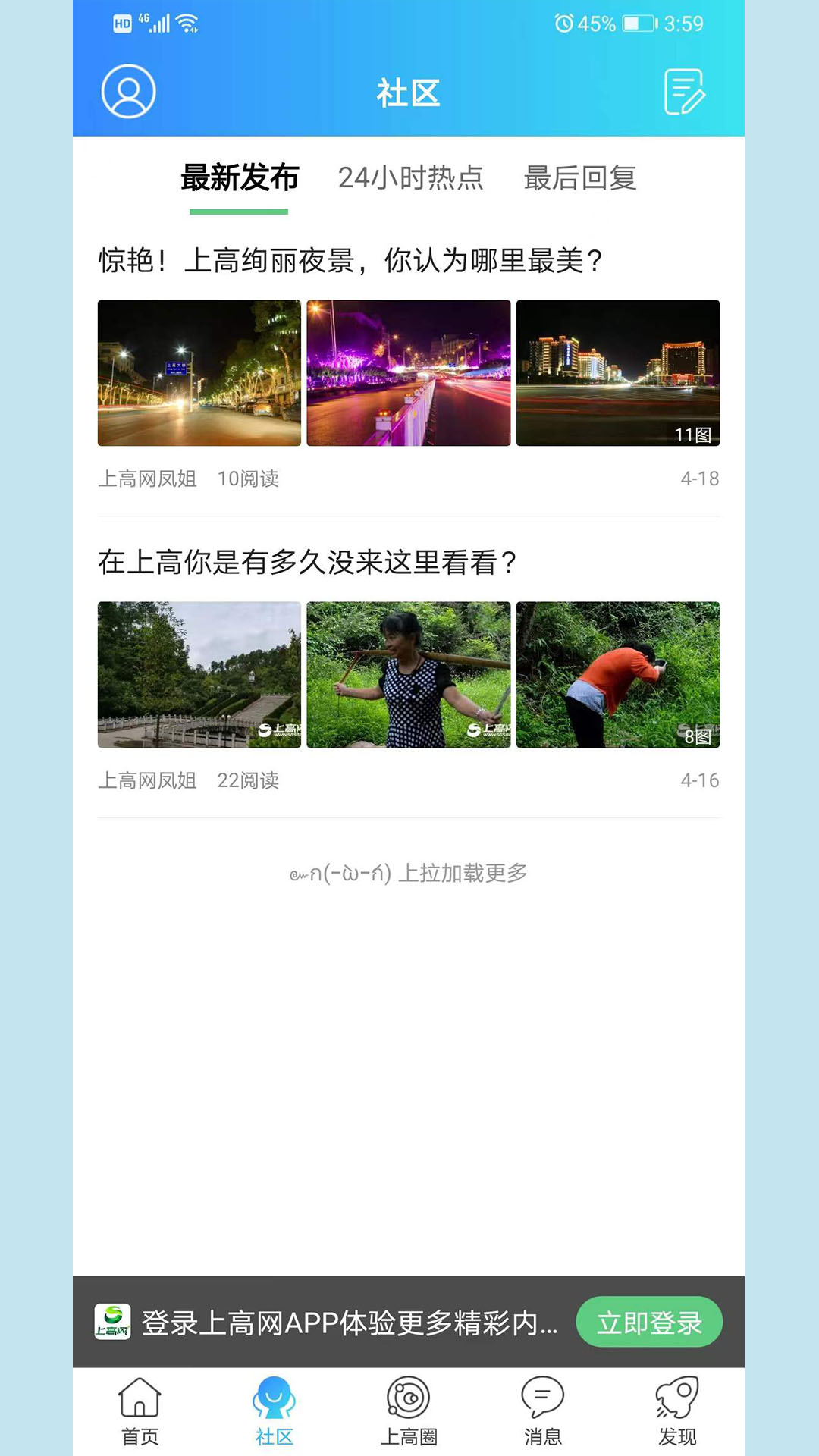Compose a new community post
Screen dimensions: 819x1456
684,92
